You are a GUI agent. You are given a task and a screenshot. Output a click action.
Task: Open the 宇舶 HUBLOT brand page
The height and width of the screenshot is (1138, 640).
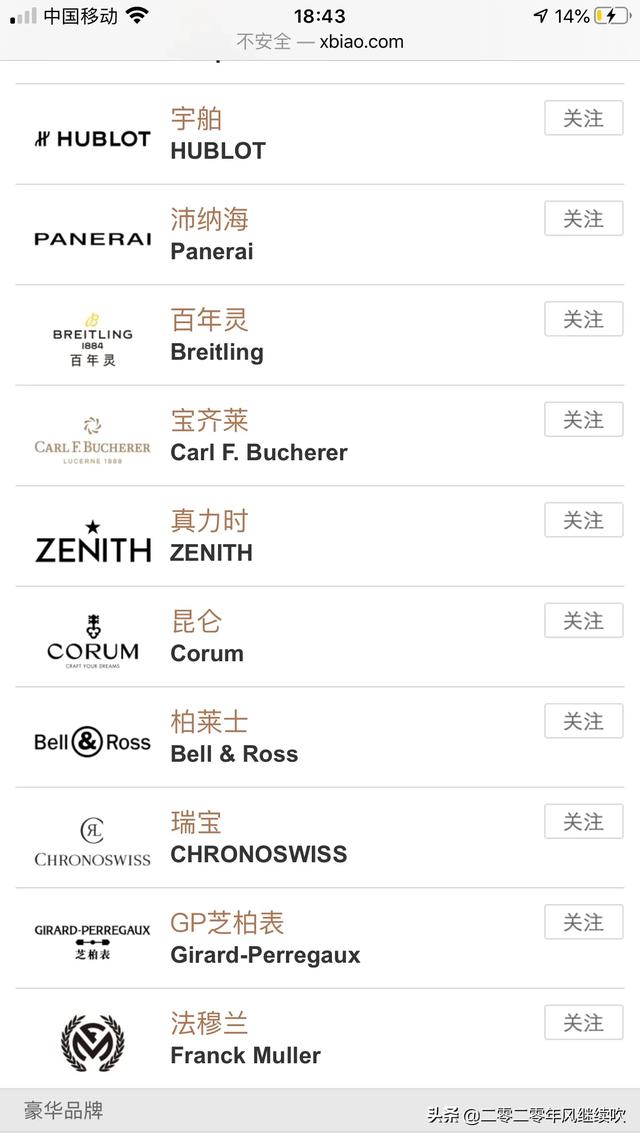point(319,134)
